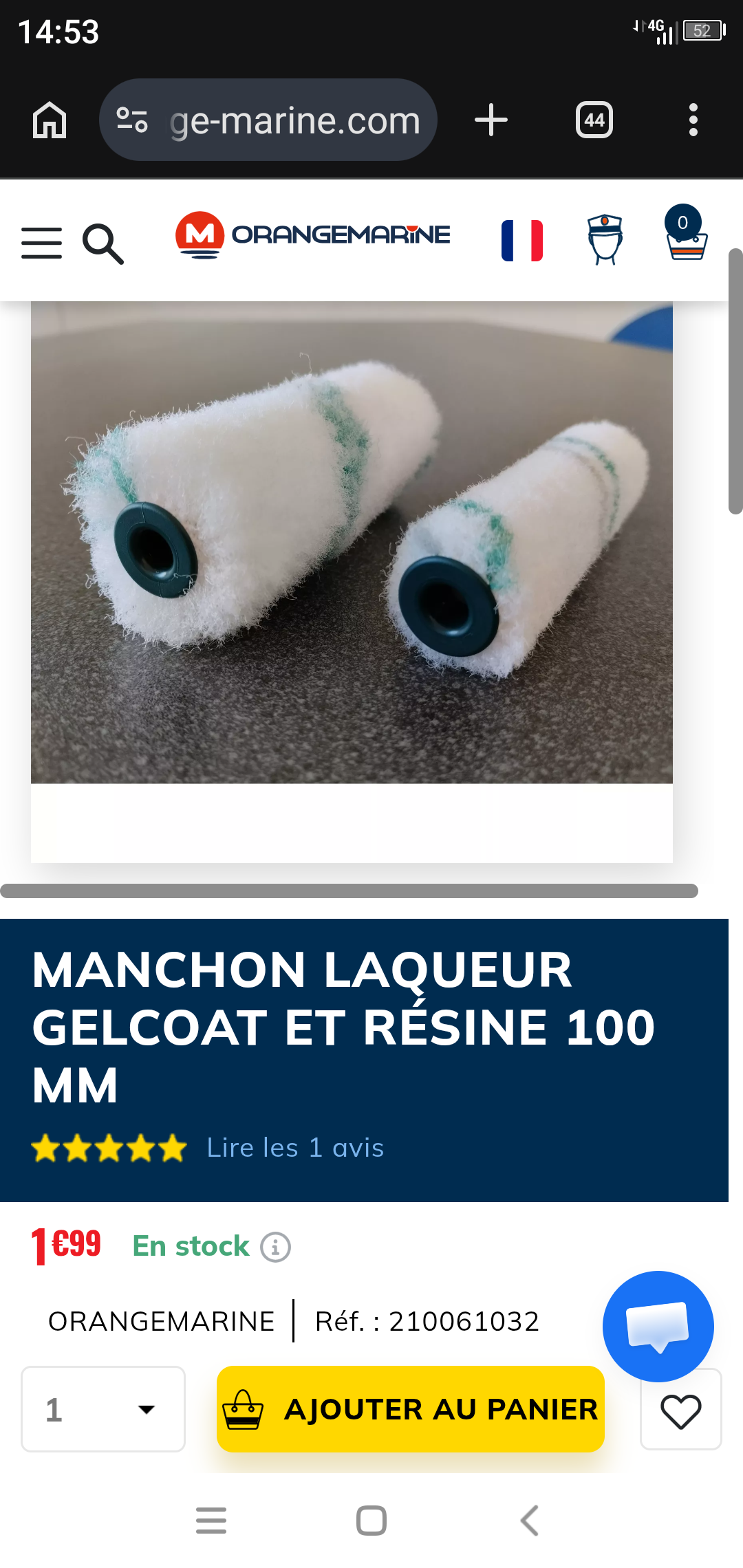Open the tab switcher showing 44
This screenshot has height=1568, width=743.
(594, 120)
